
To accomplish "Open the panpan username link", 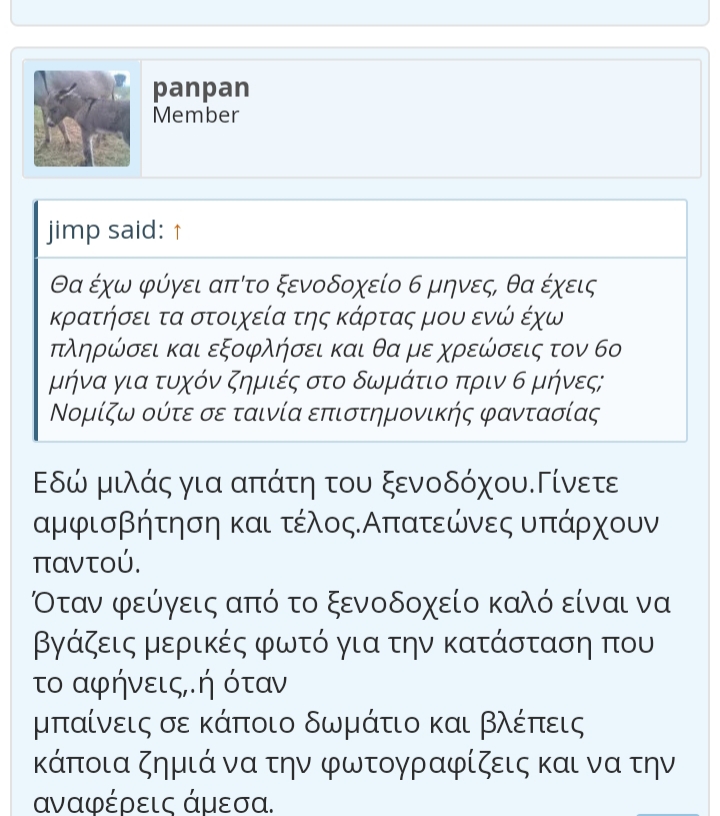I will (x=200, y=87).
